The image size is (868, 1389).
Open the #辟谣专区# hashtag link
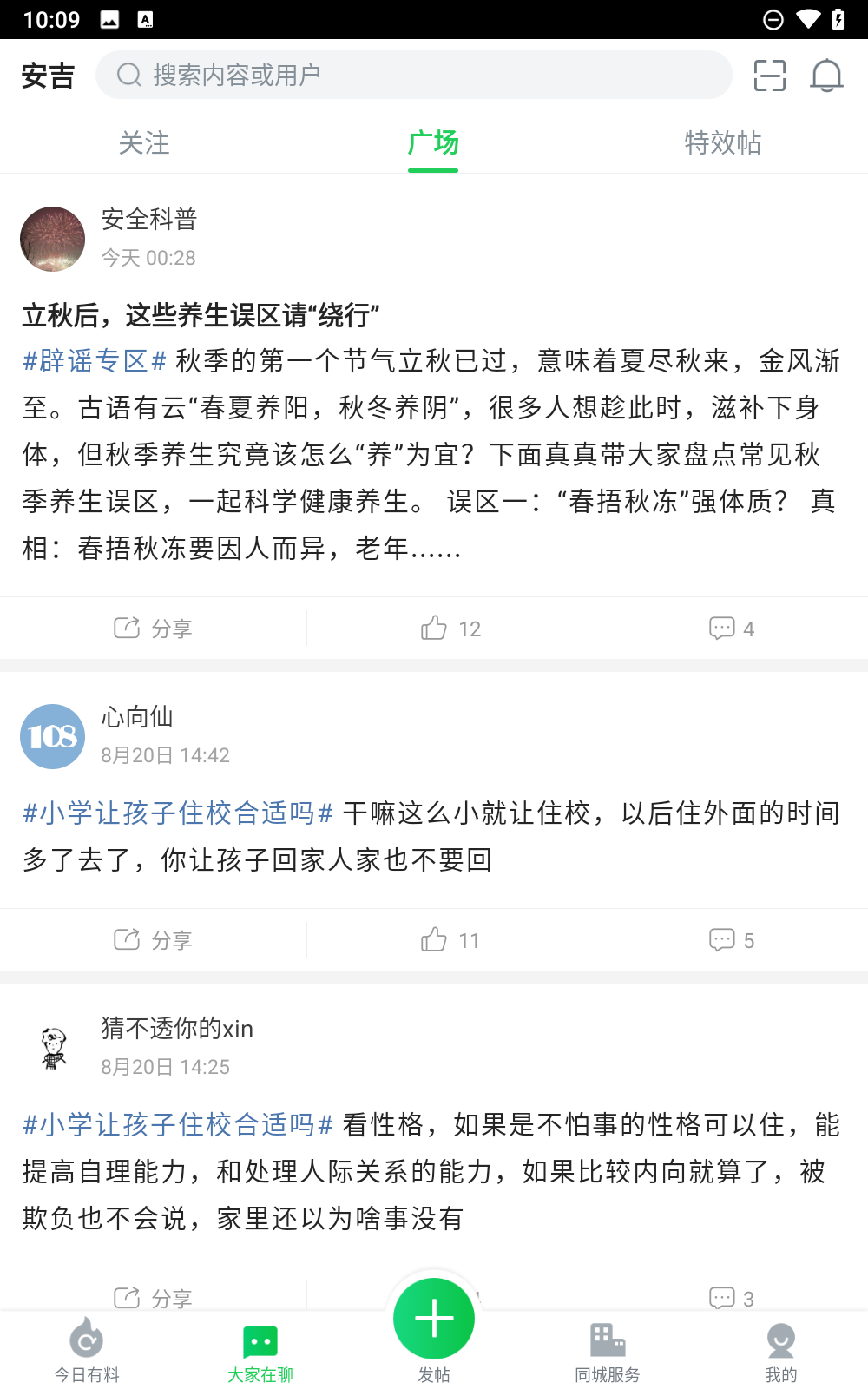pyautogui.click(x=92, y=359)
